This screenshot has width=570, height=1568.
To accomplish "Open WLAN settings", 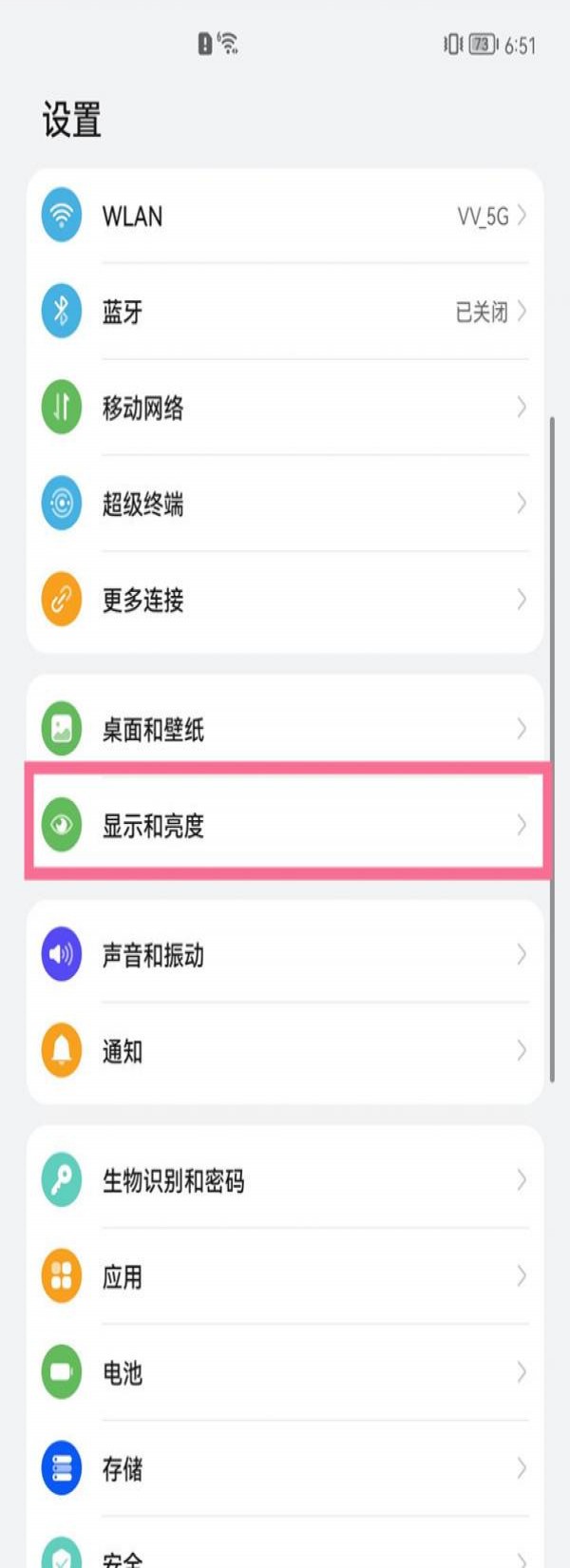I will [x=285, y=217].
